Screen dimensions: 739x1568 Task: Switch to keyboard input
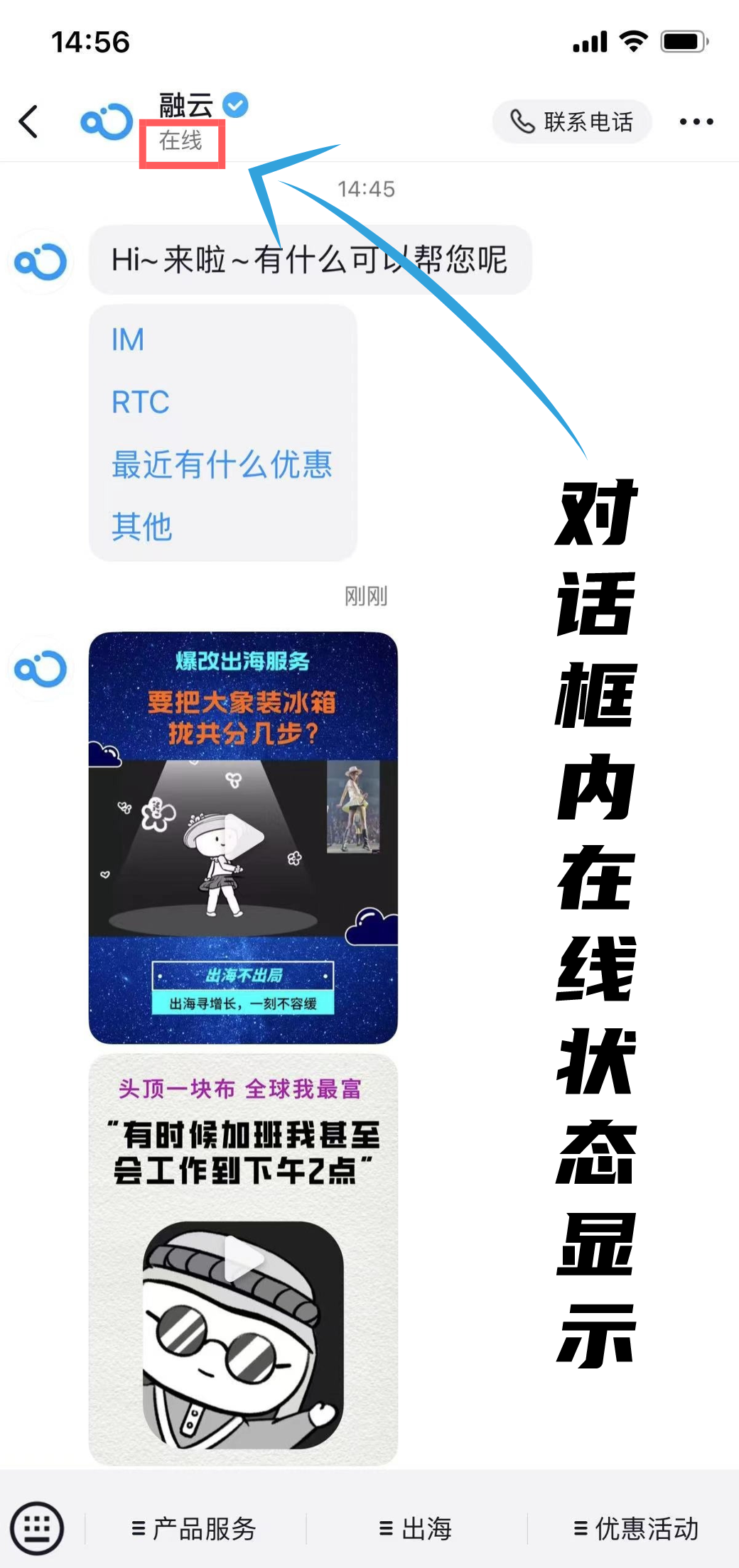(37, 1528)
